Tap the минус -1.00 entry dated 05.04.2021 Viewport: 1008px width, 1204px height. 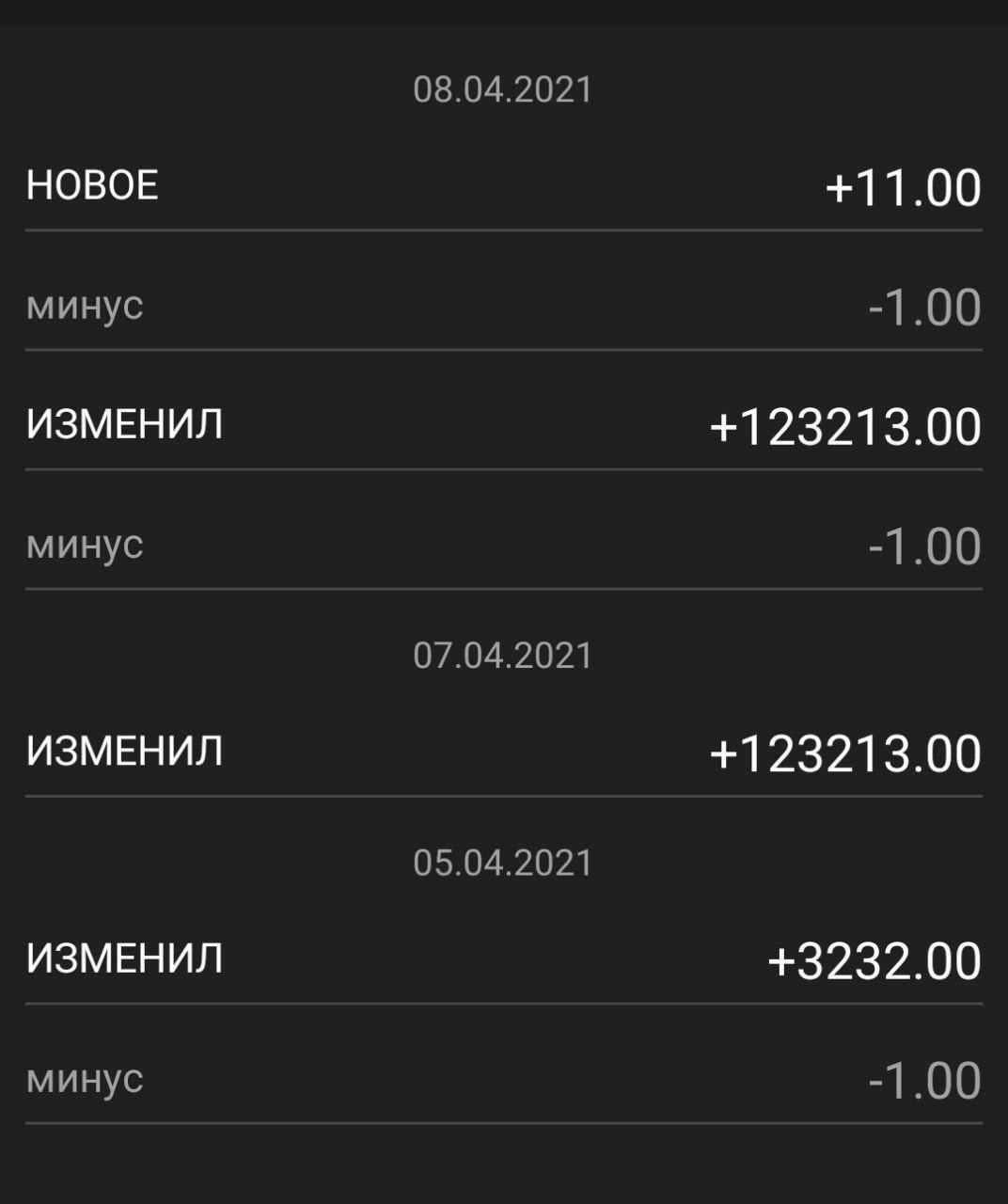(503, 1079)
